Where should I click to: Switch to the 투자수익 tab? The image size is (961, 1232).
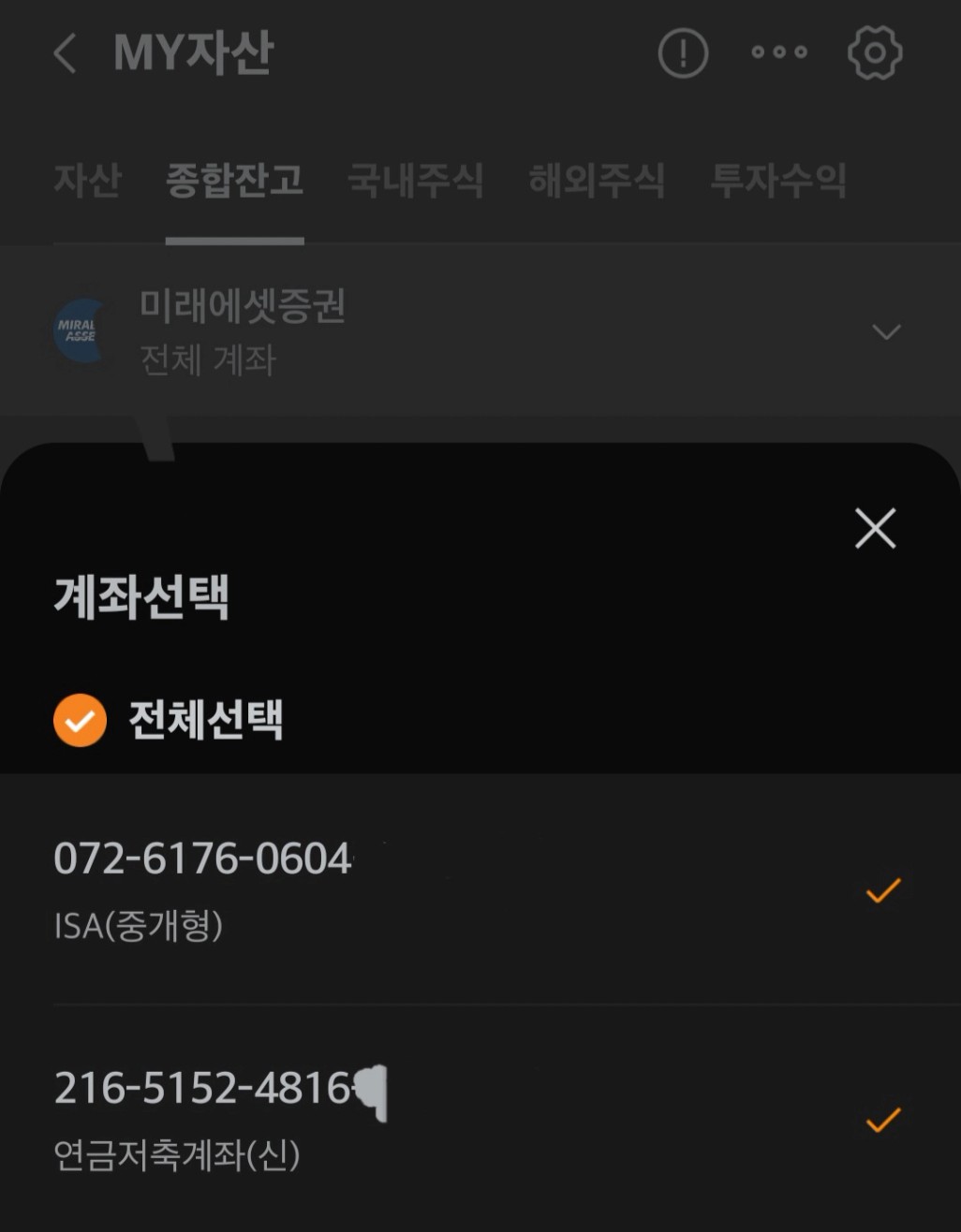tap(778, 180)
